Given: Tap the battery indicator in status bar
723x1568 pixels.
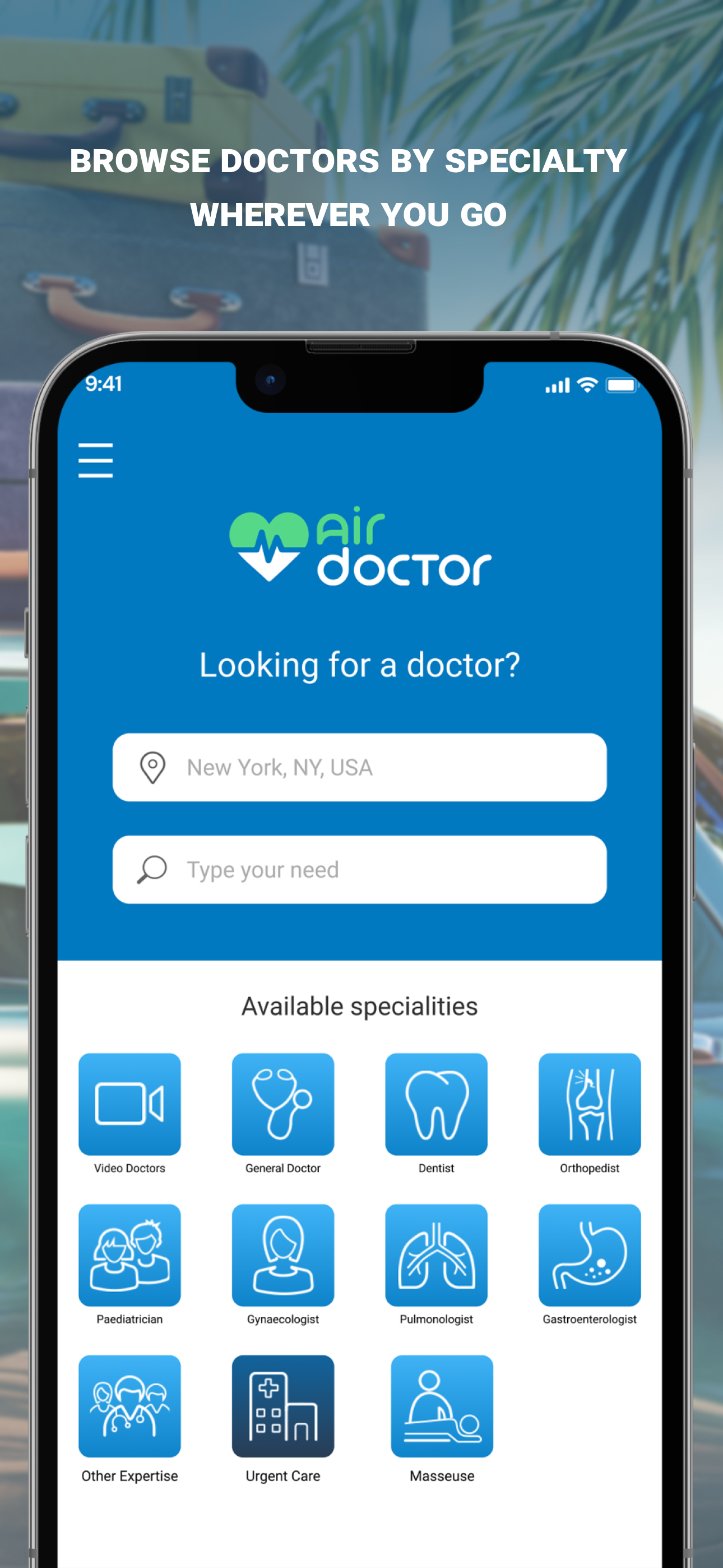Looking at the screenshot, I should [x=623, y=385].
